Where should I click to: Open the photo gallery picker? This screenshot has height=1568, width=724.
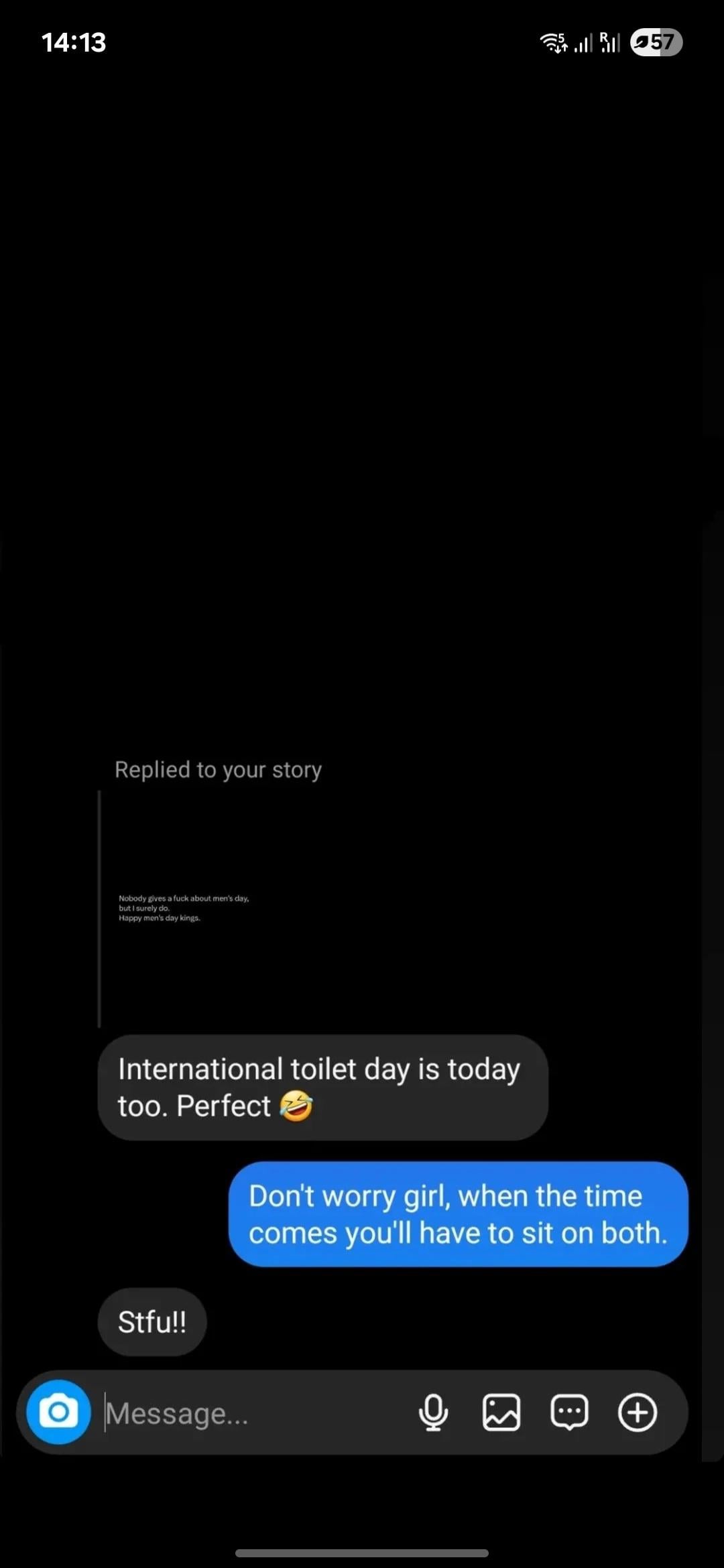(x=501, y=1413)
